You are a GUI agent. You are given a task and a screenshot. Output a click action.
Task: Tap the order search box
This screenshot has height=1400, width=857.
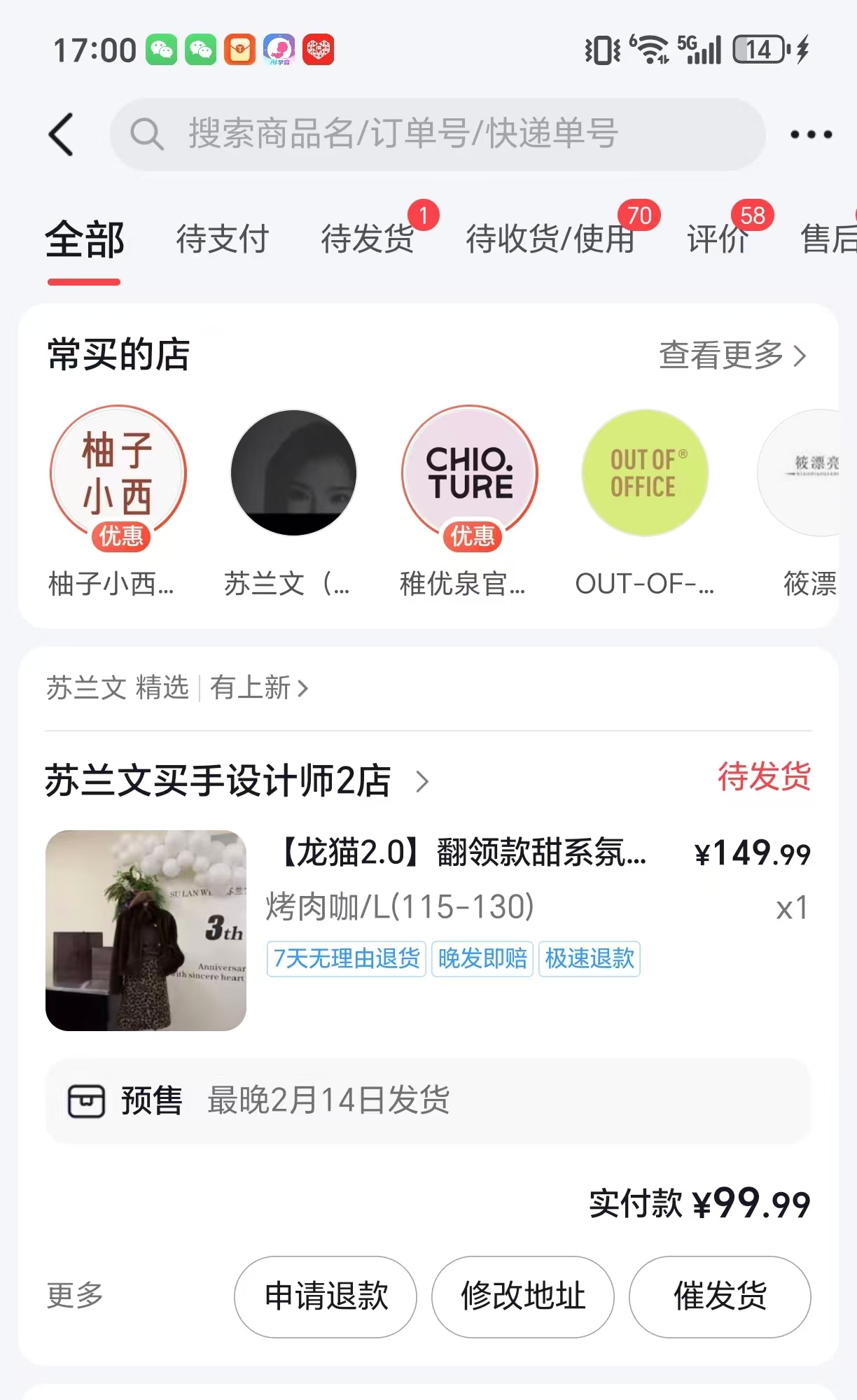(437, 134)
